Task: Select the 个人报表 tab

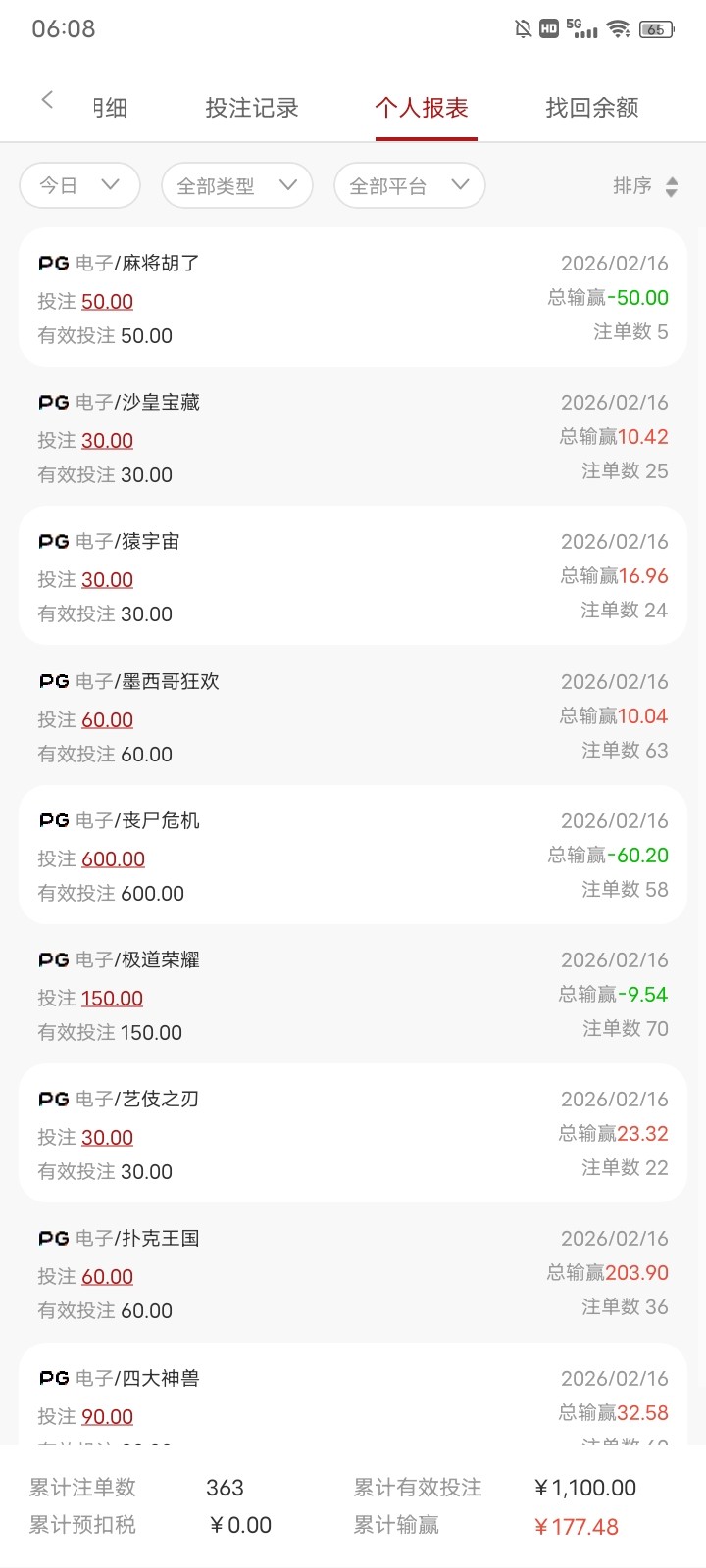Action: point(422,108)
